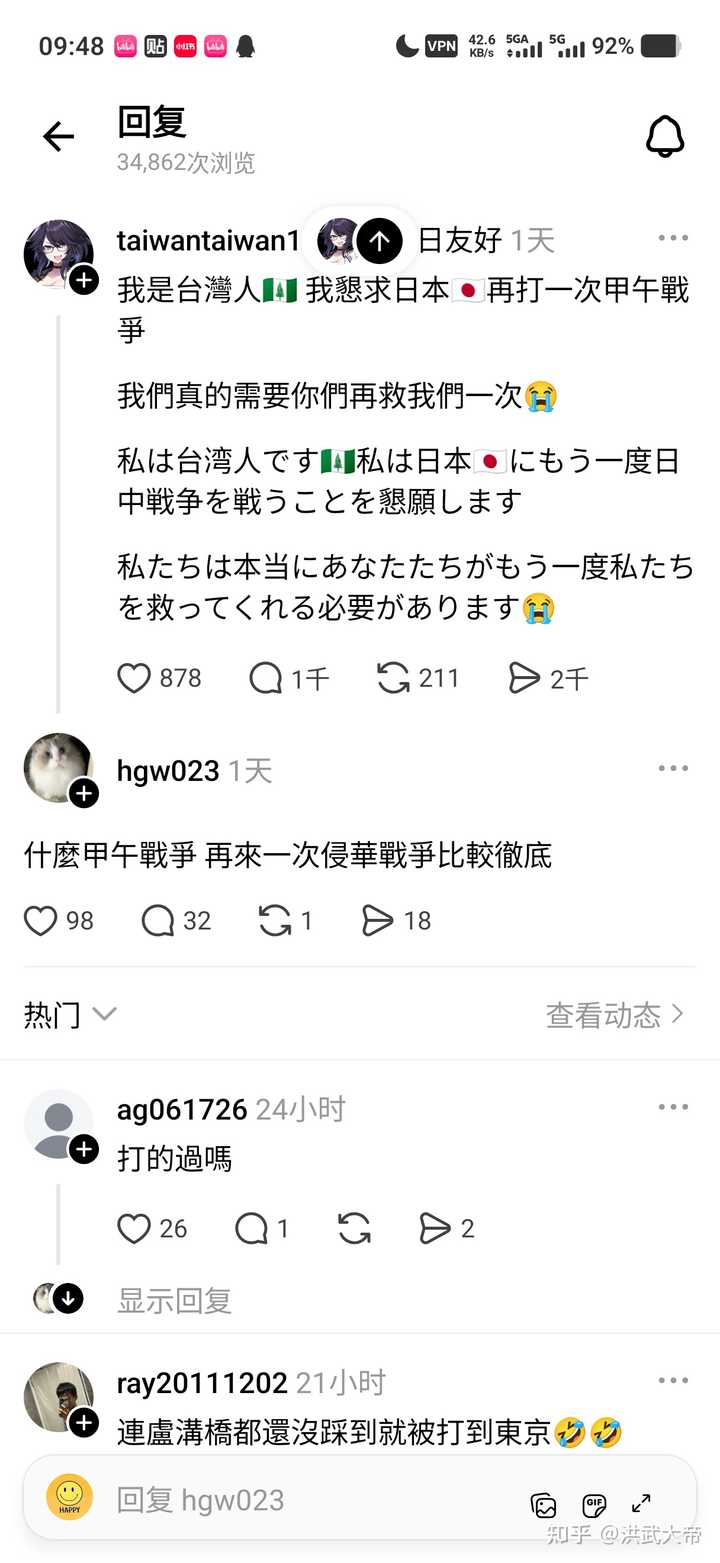
Task: Open comments on taiwantaiwan1's post
Action: pyautogui.click(x=265, y=678)
